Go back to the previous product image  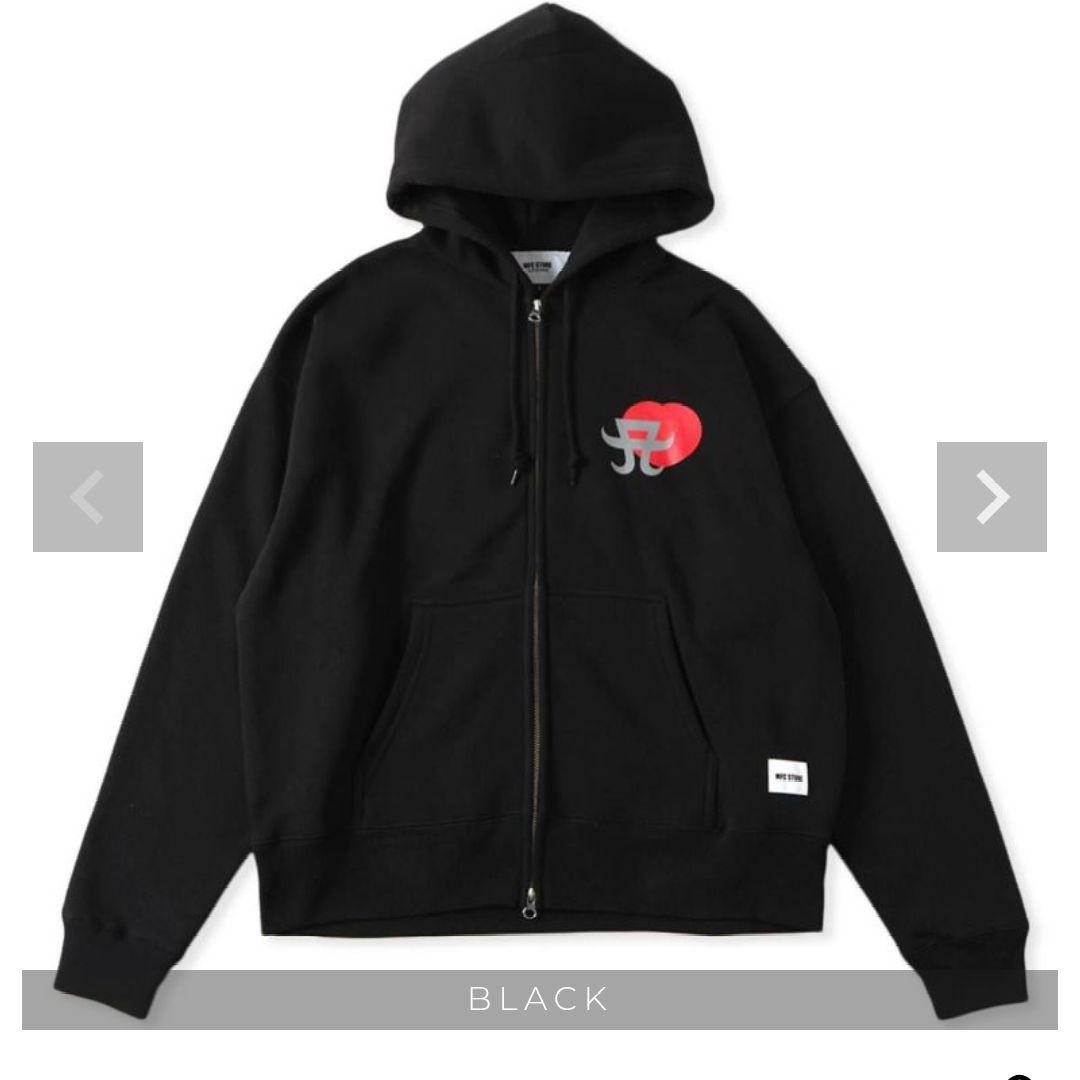[x=88, y=497]
